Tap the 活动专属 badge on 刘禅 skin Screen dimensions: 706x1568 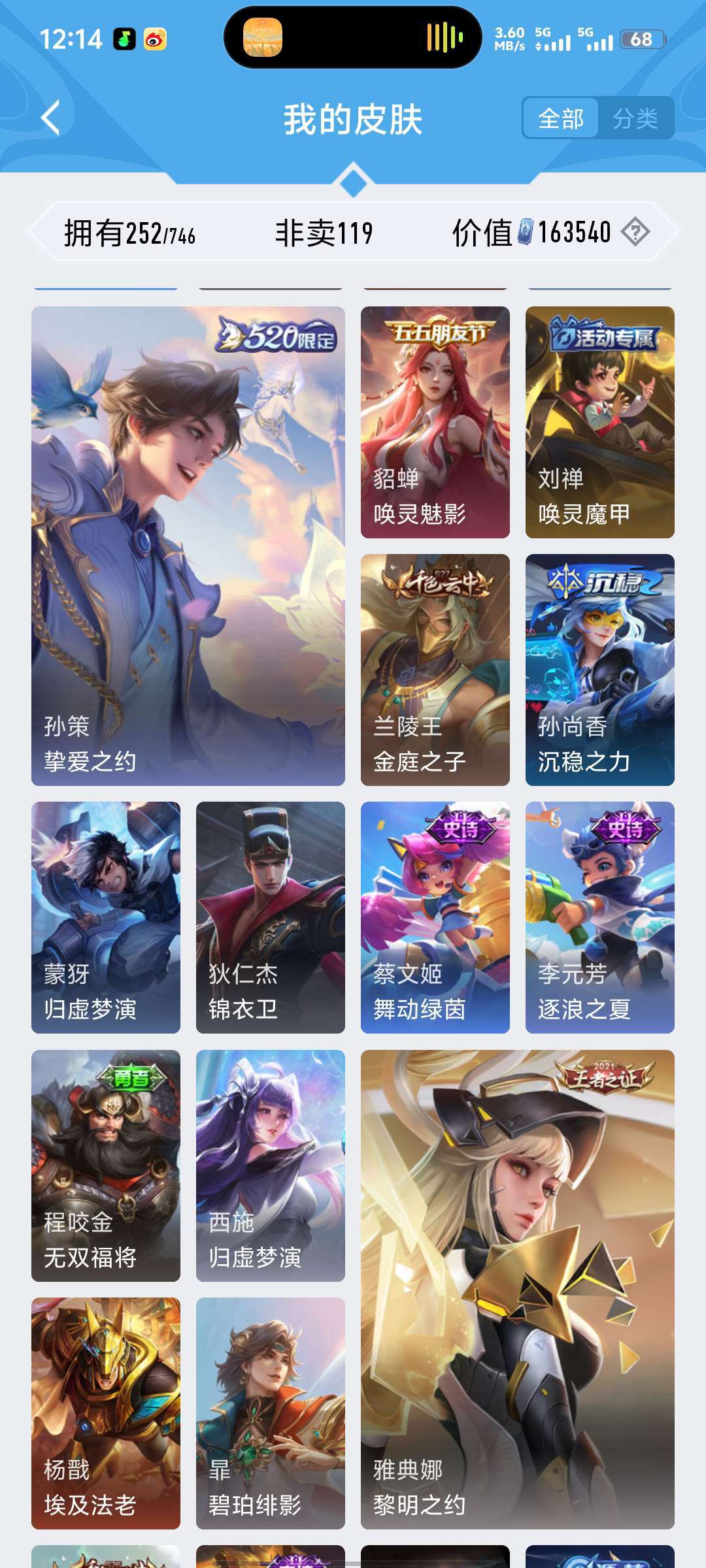[605, 335]
